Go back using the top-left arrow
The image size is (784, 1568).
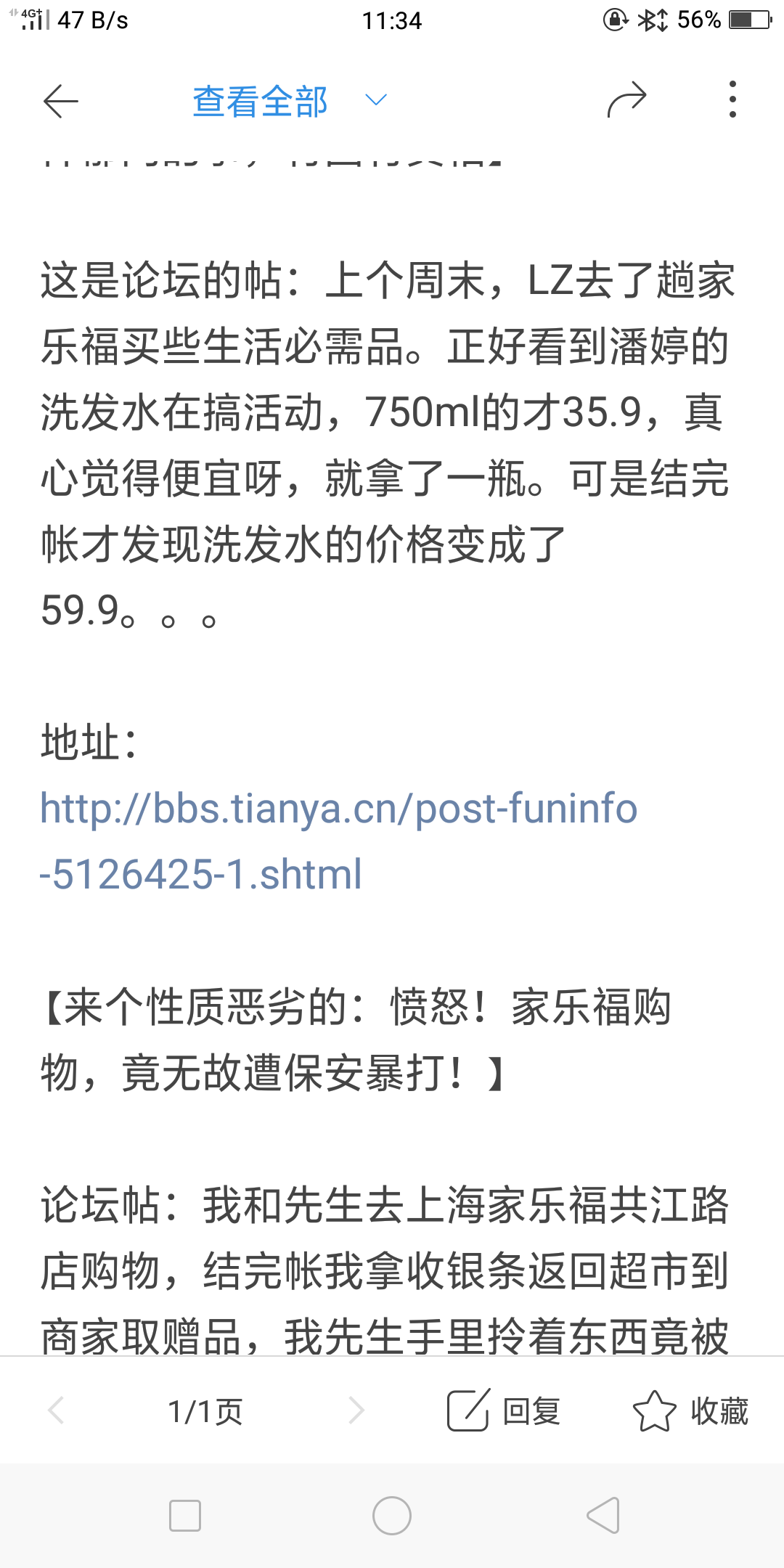(61, 101)
